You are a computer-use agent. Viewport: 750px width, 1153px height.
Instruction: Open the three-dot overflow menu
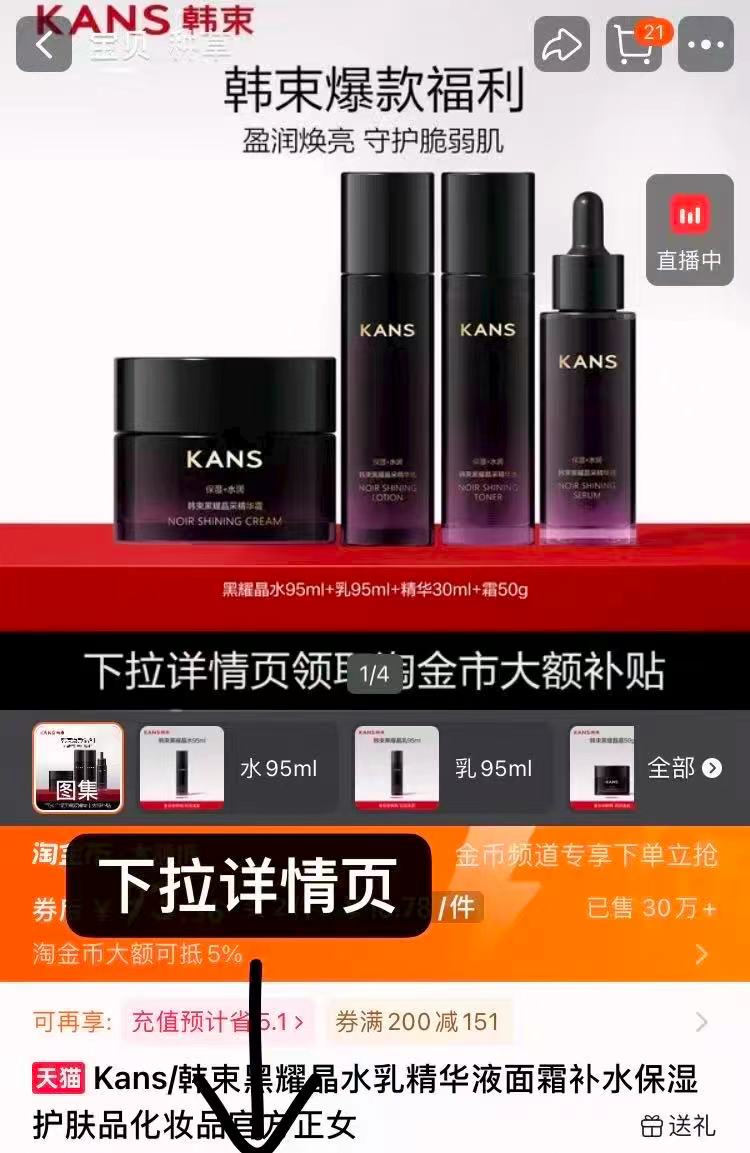pyautogui.click(x=706, y=45)
